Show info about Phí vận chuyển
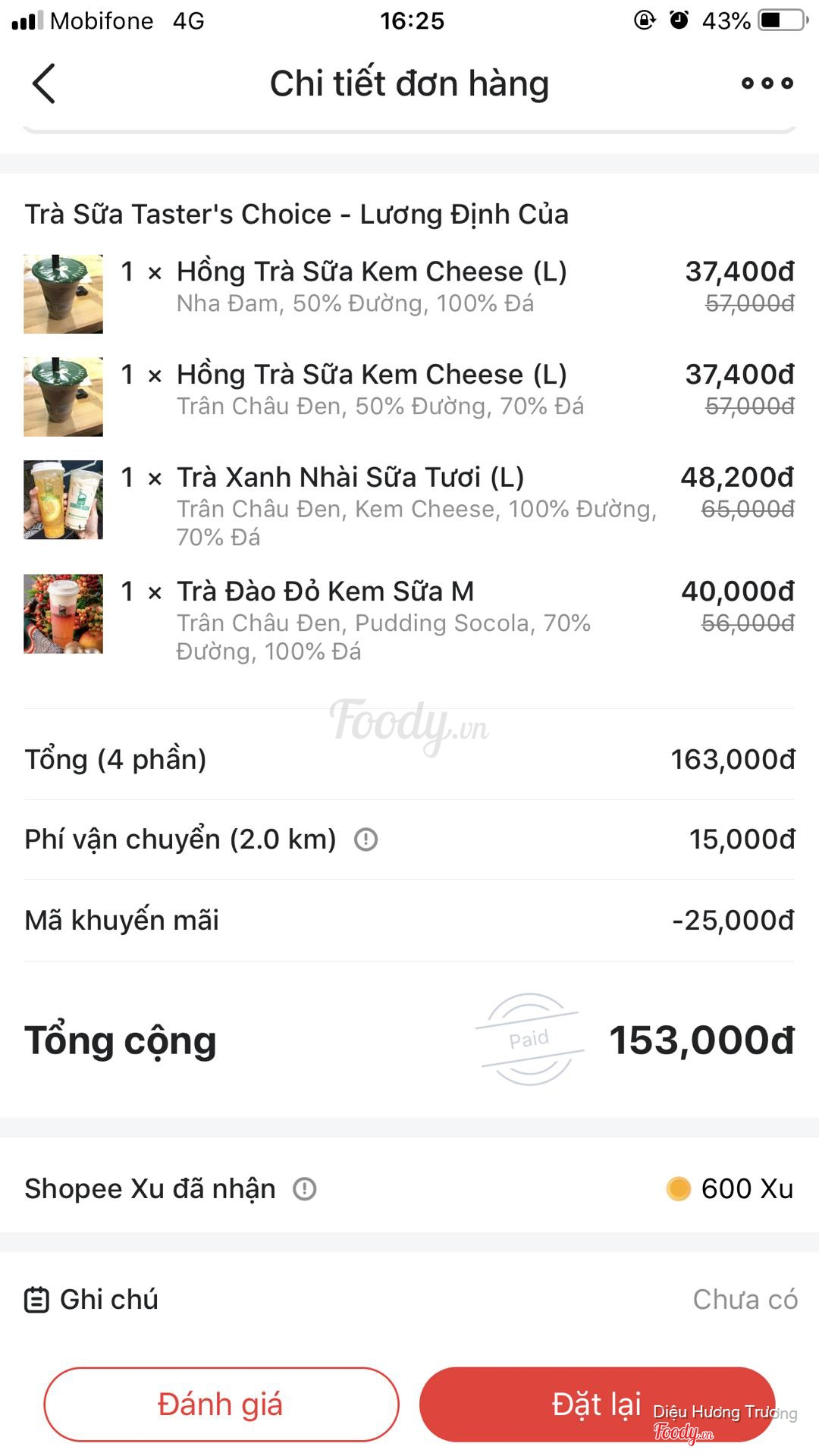The image size is (819, 1456). pyautogui.click(x=366, y=839)
